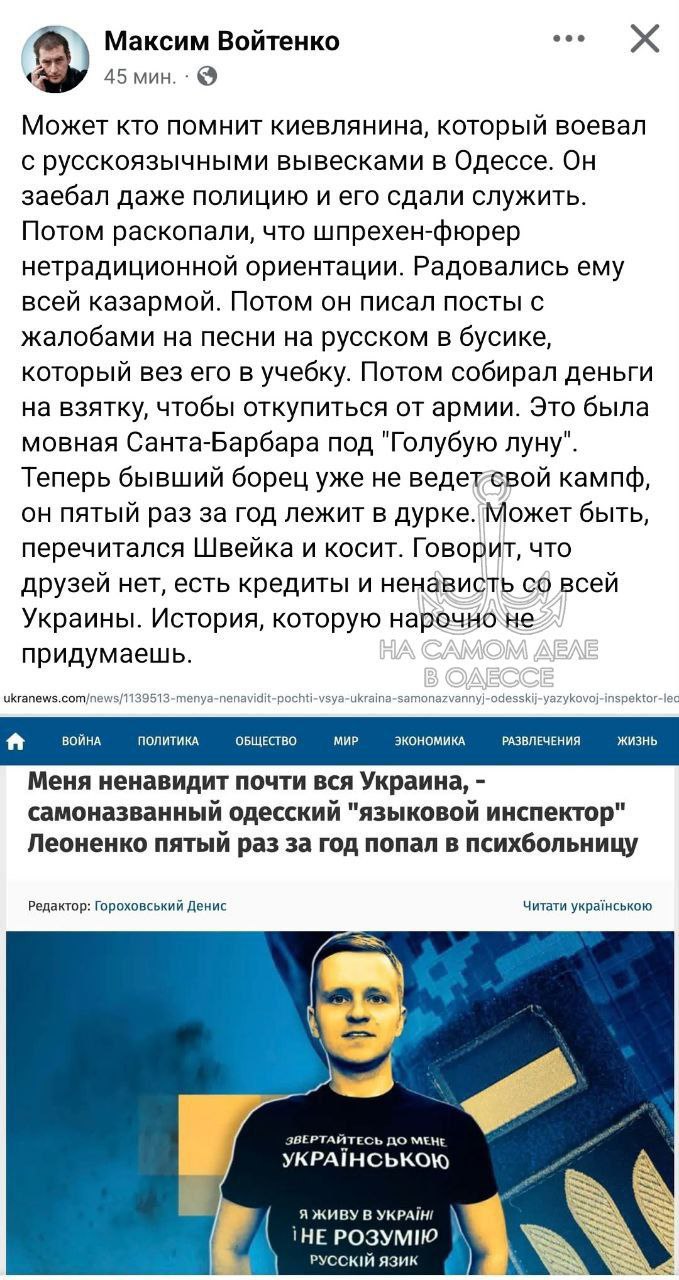
Task: Open the post's overflow menu
Action: [568, 39]
